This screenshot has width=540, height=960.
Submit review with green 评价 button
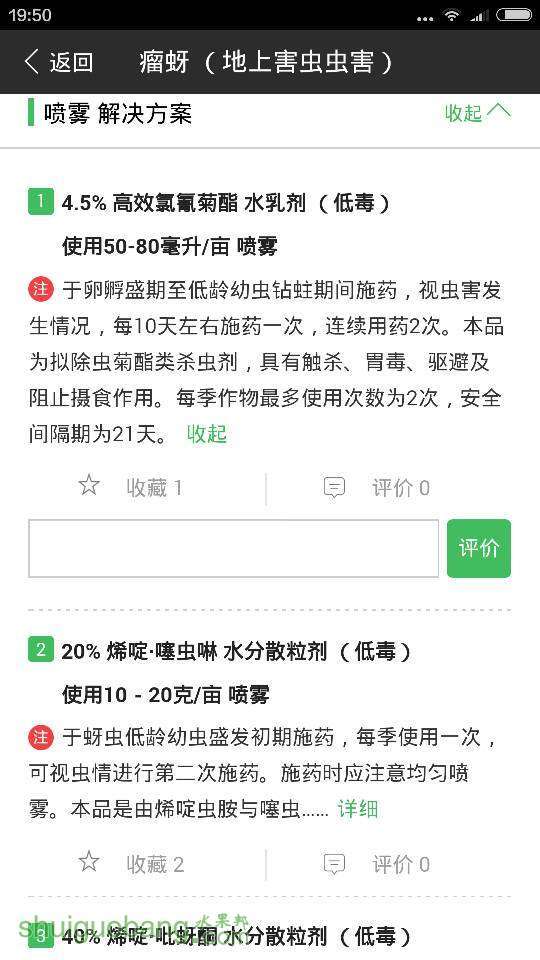coord(479,548)
